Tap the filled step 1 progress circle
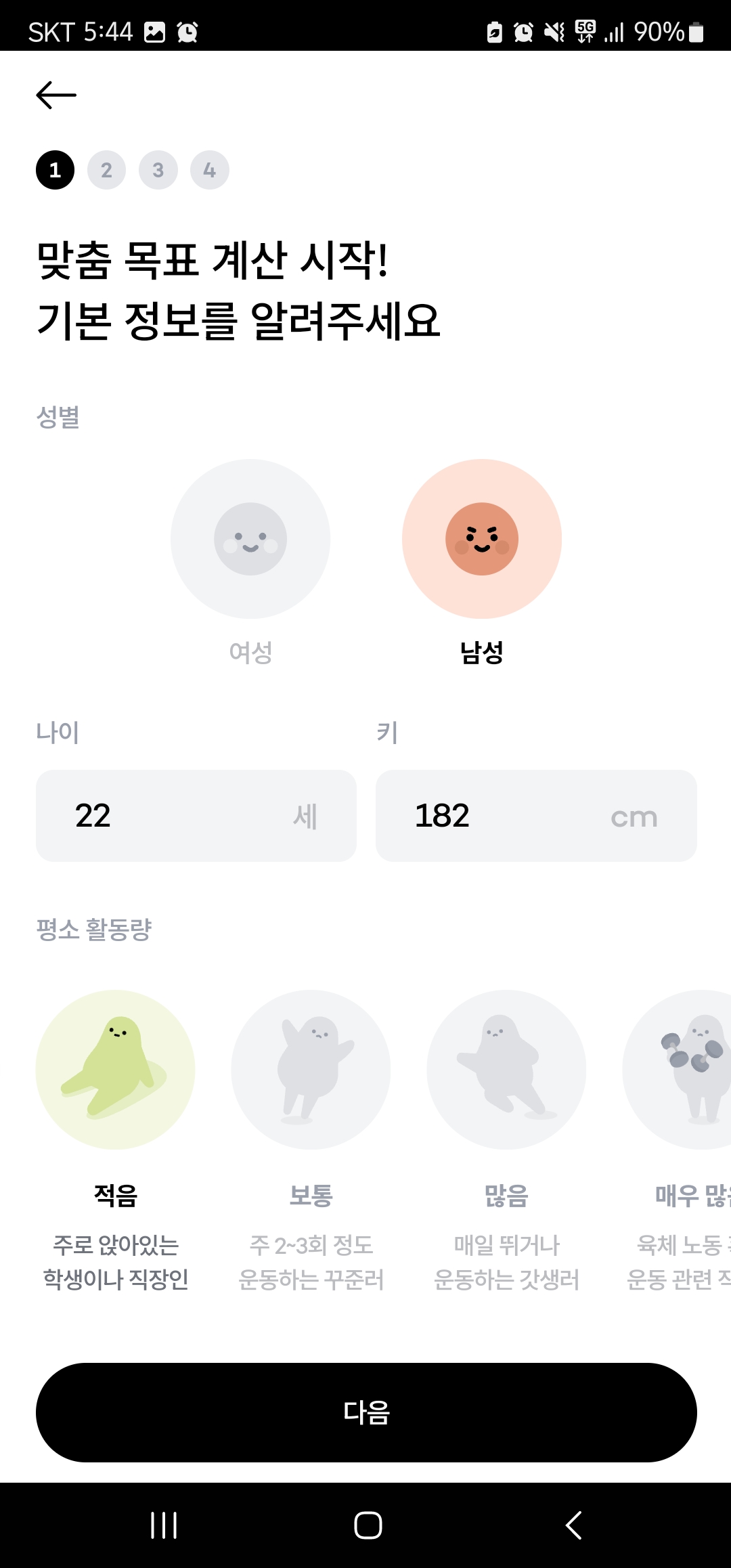Screen dimensions: 731x1568 [x=55, y=170]
